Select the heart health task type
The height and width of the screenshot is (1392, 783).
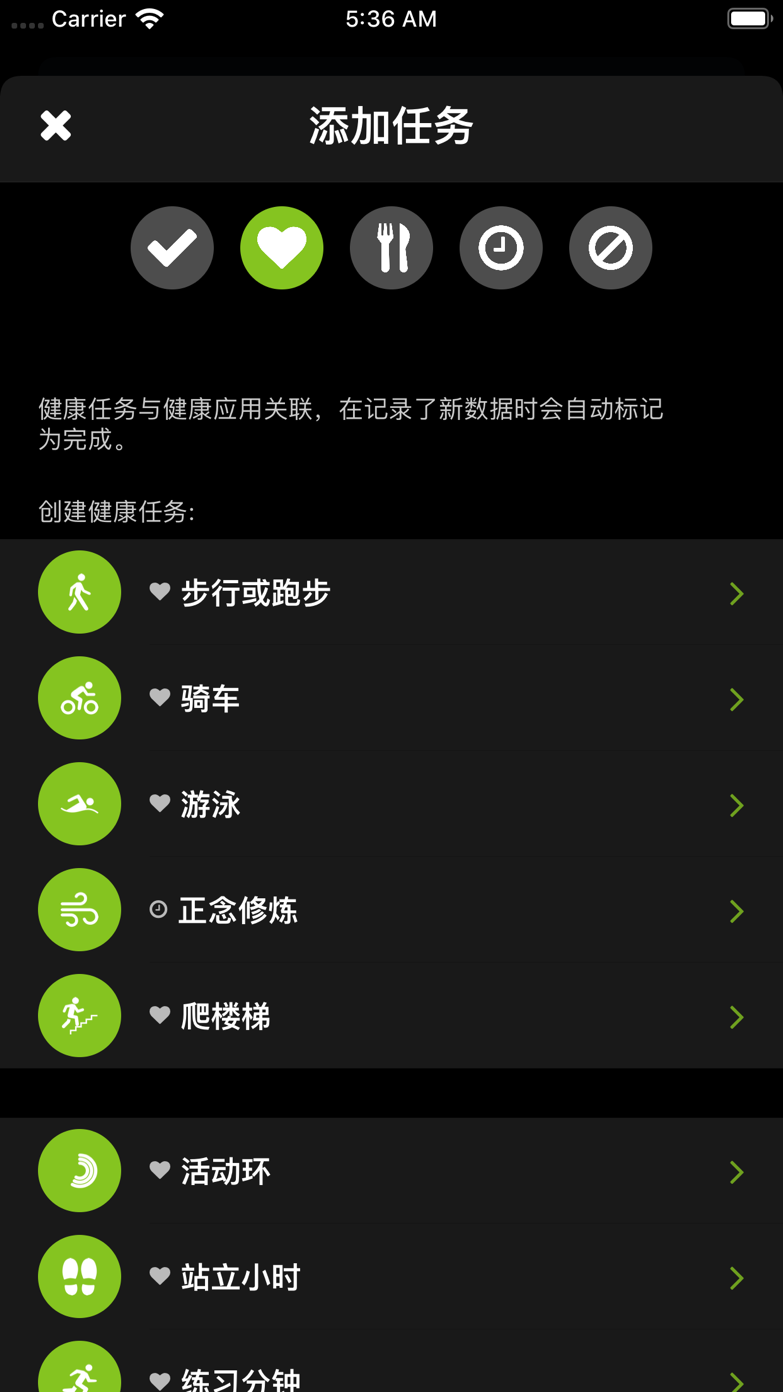pyautogui.click(x=282, y=248)
